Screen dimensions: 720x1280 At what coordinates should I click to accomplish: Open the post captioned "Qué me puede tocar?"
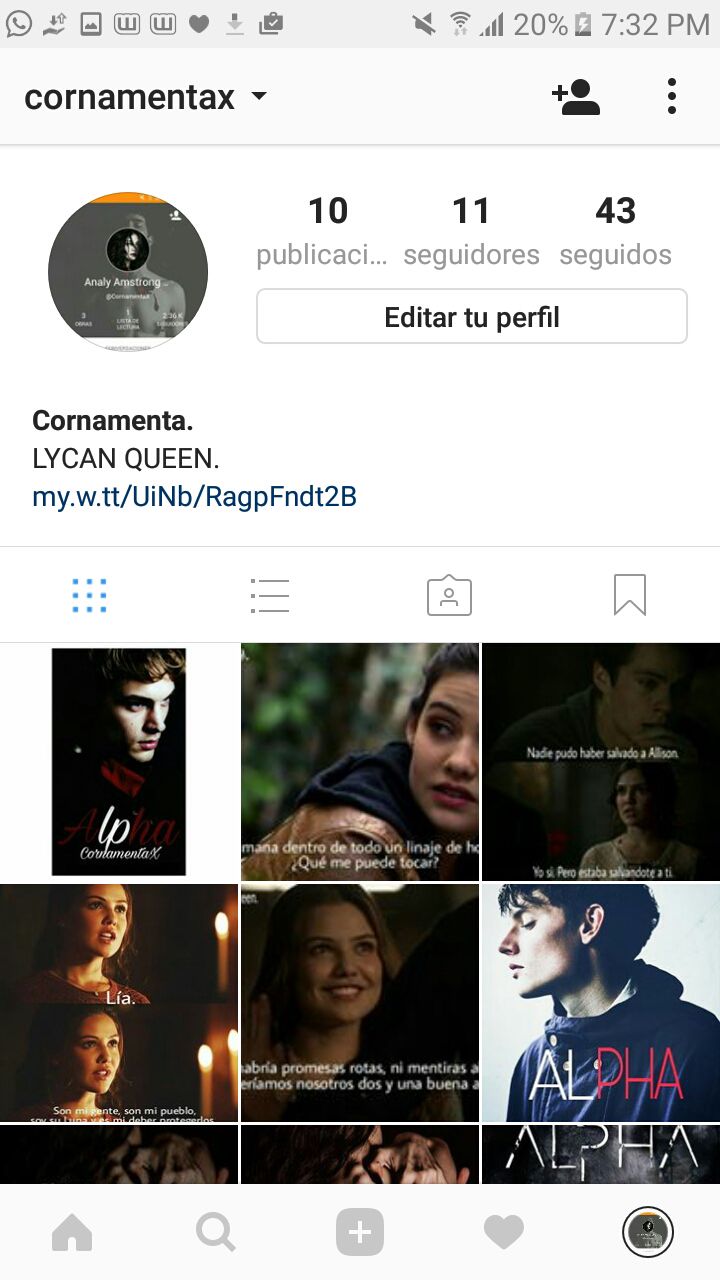(x=360, y=762)
